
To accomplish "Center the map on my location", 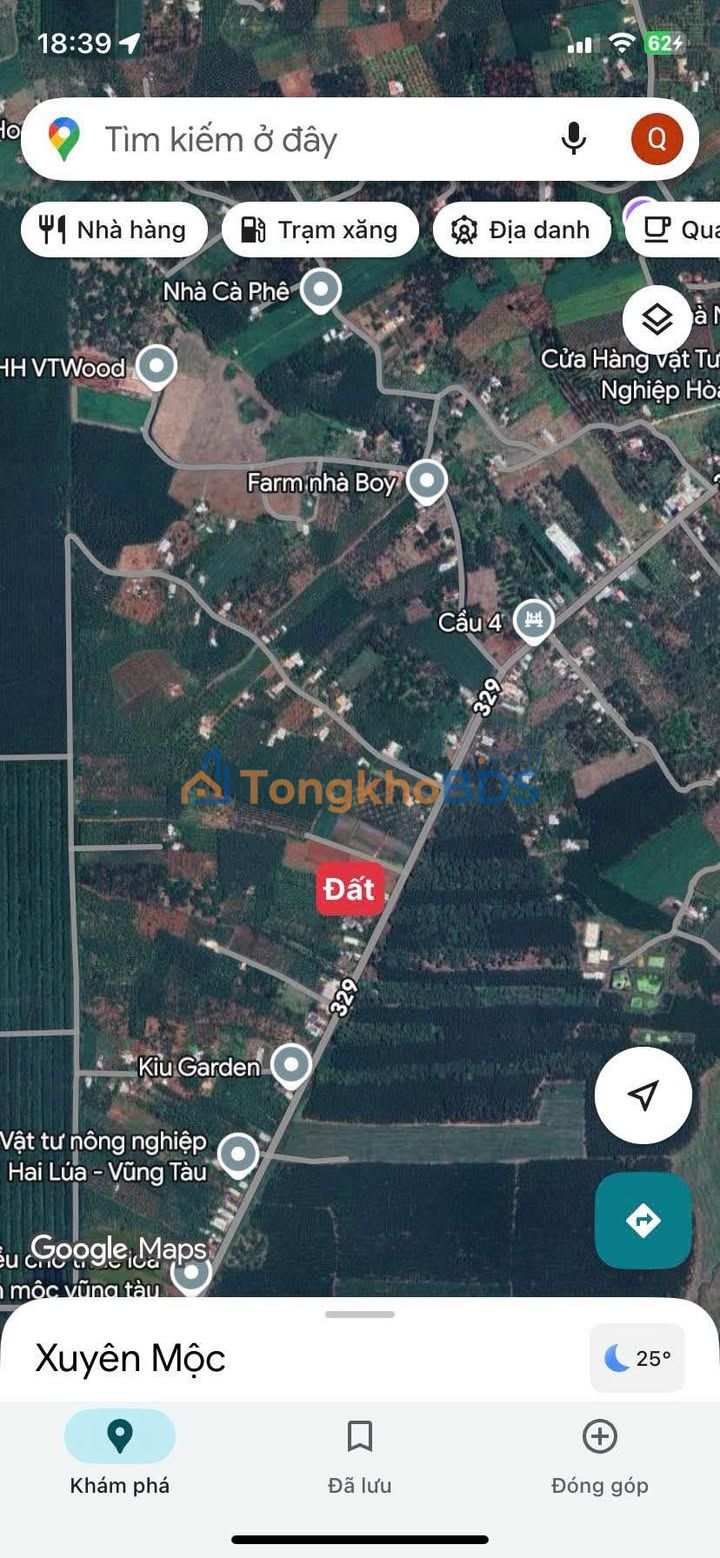I will pyautogui.click(x=643, y=1095).
